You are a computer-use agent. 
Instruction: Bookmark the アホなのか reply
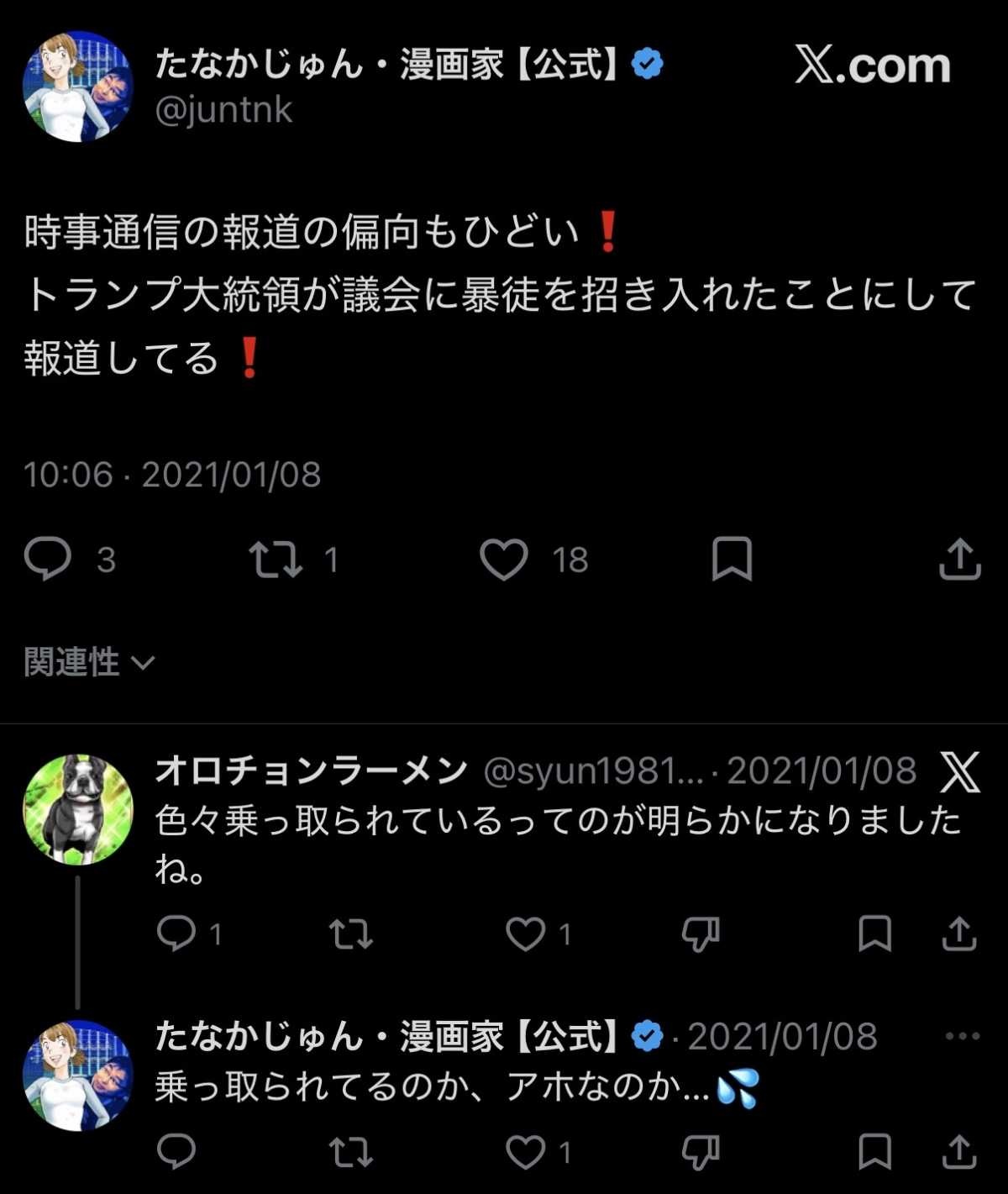click(874, 1151)
